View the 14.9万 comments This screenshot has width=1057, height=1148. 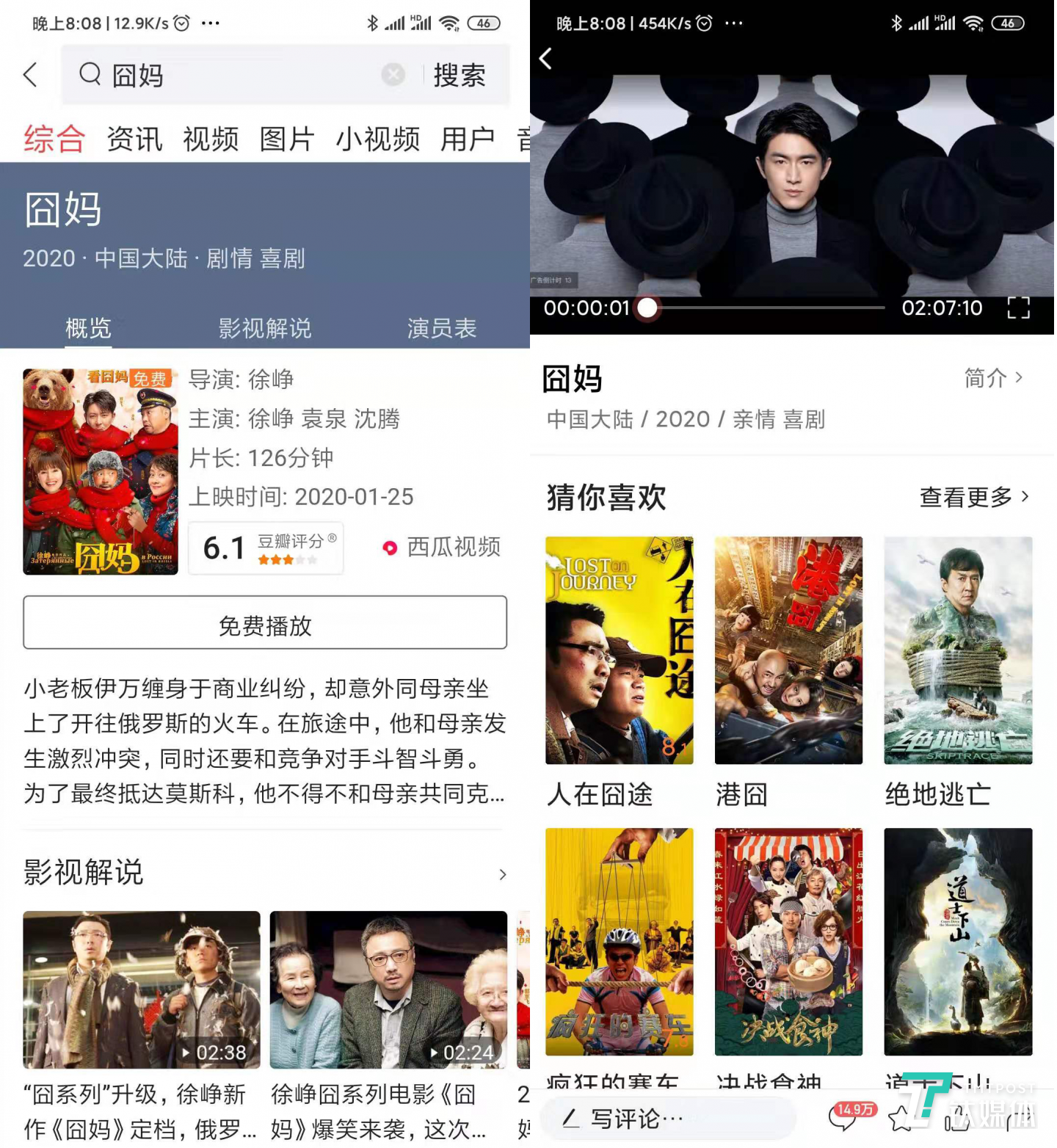(844, 1119)
